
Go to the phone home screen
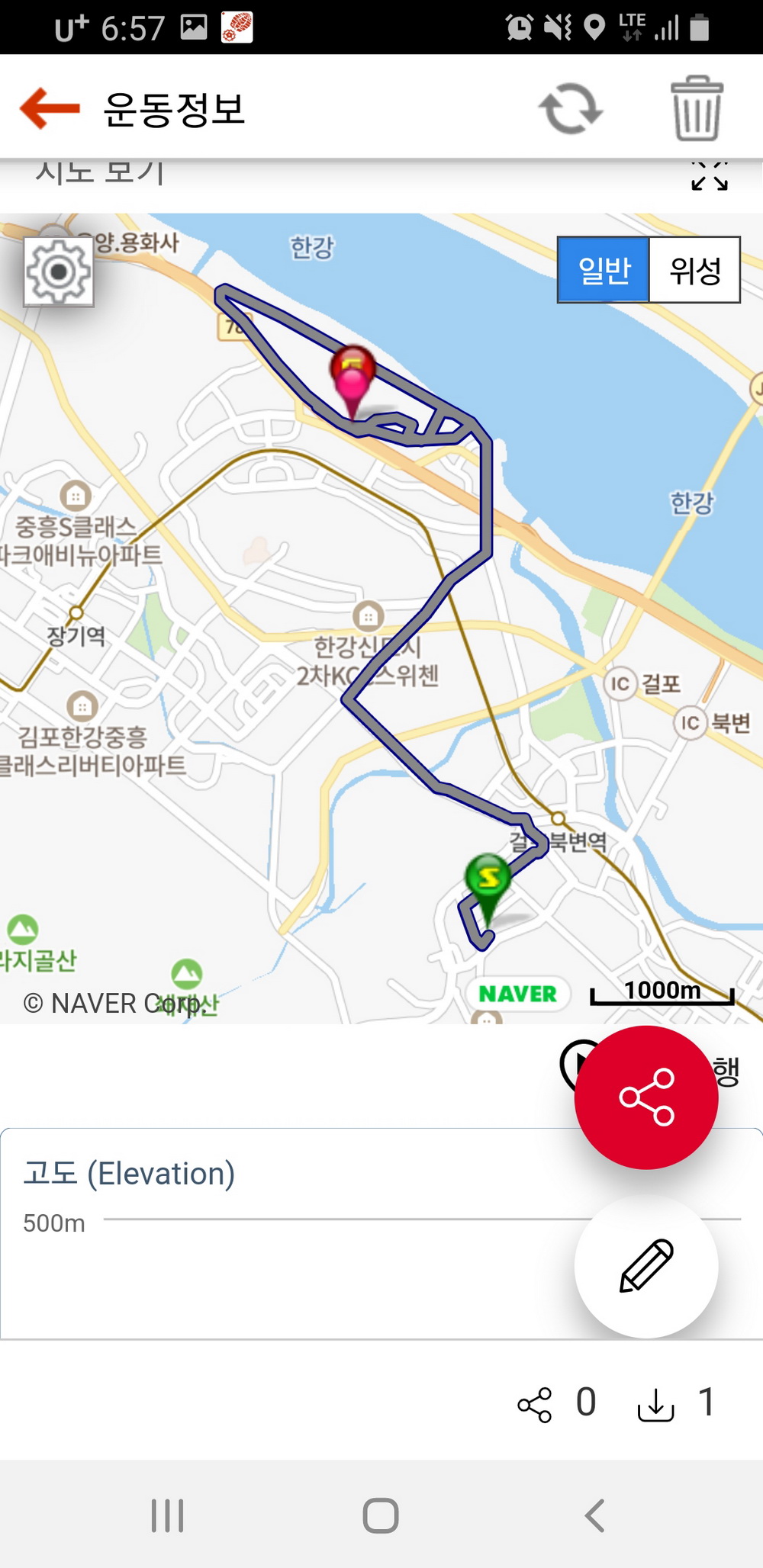(381, 1515)
